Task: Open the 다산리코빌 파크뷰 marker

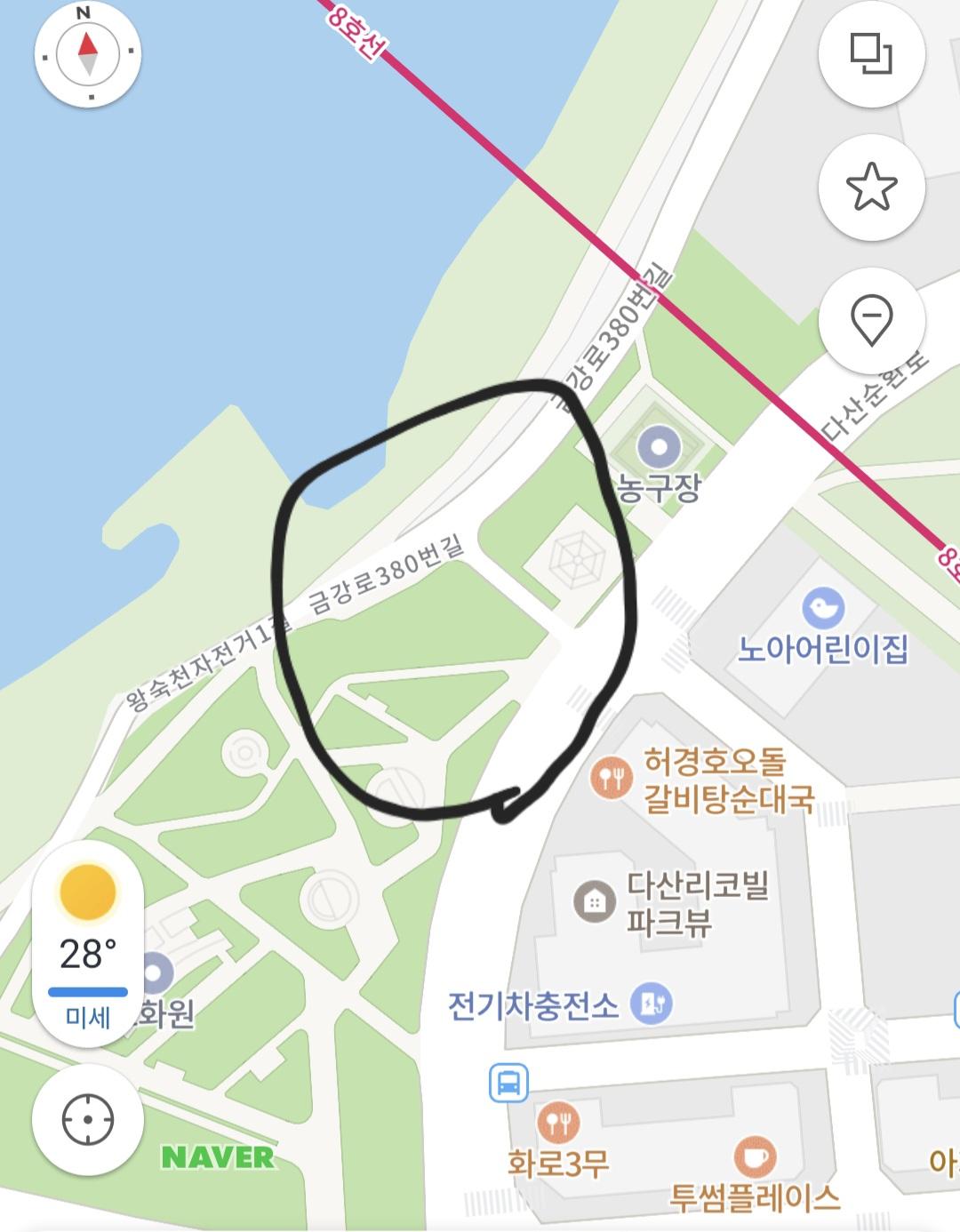Action: (594, 902)
